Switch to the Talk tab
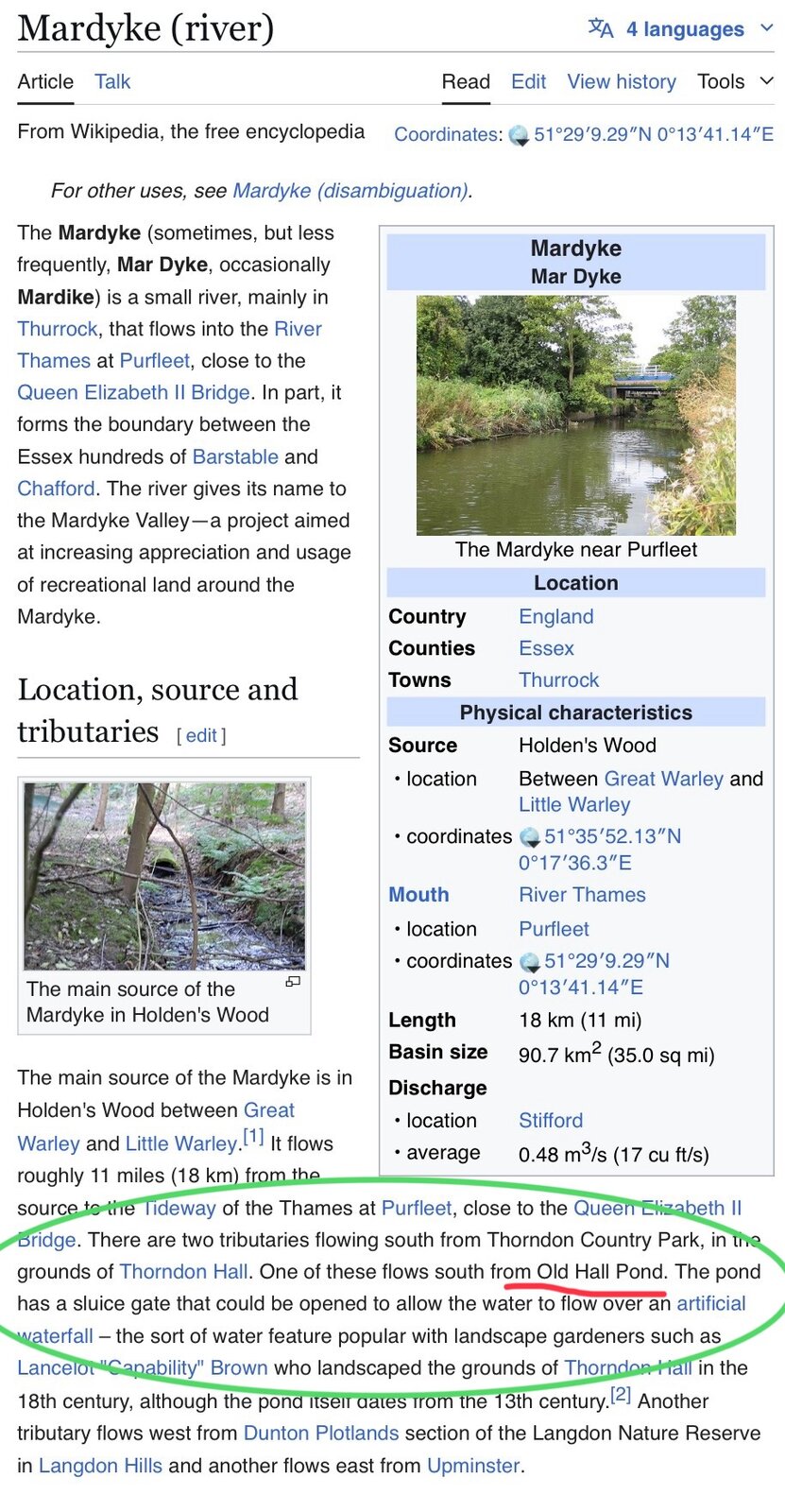 point(112,82)
